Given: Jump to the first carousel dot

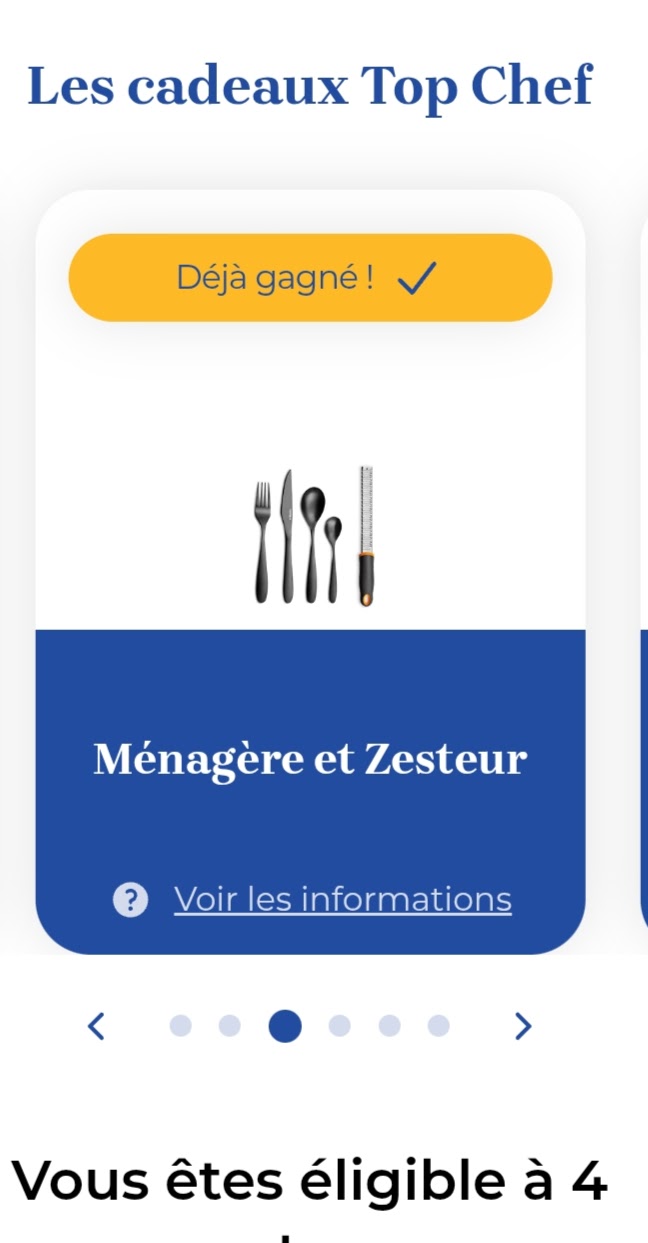Looking at the screenshot, I should [181, 1026].
